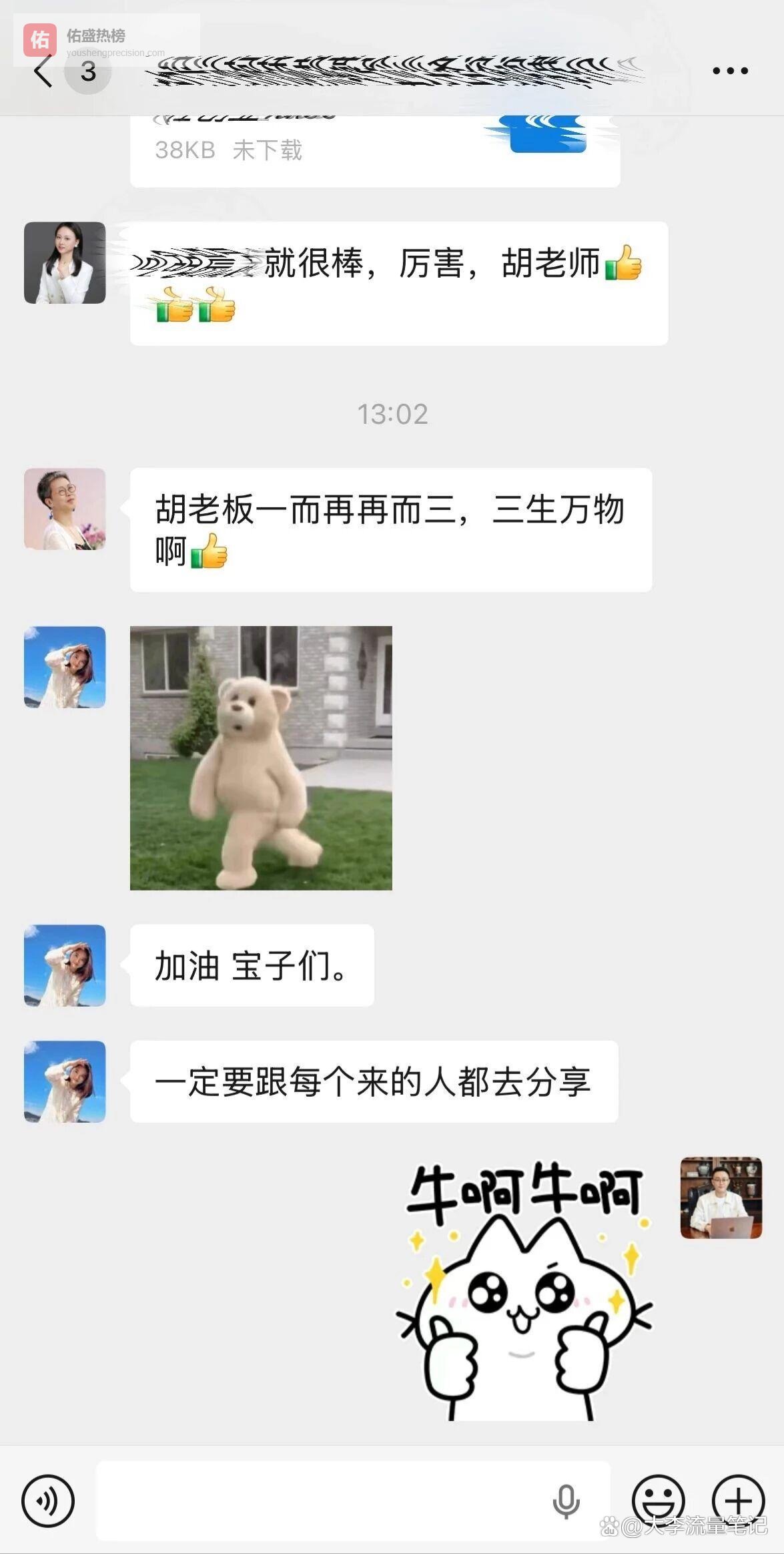Open avatar beside 加油 宝子们 message
784x1554 pixels.
(65, 965)
